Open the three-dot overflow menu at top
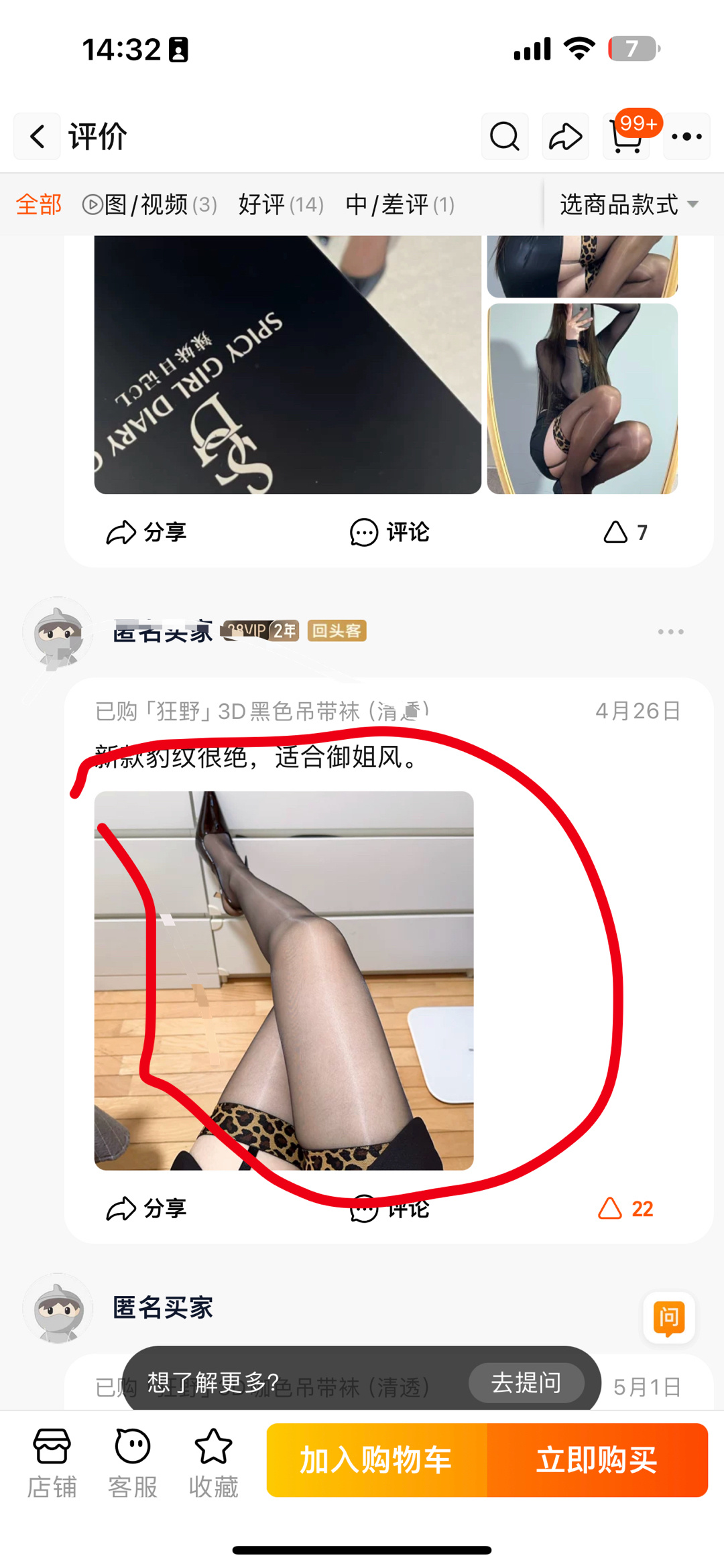The width and height of the screenshot is (724, 1568). click(686, 137)
